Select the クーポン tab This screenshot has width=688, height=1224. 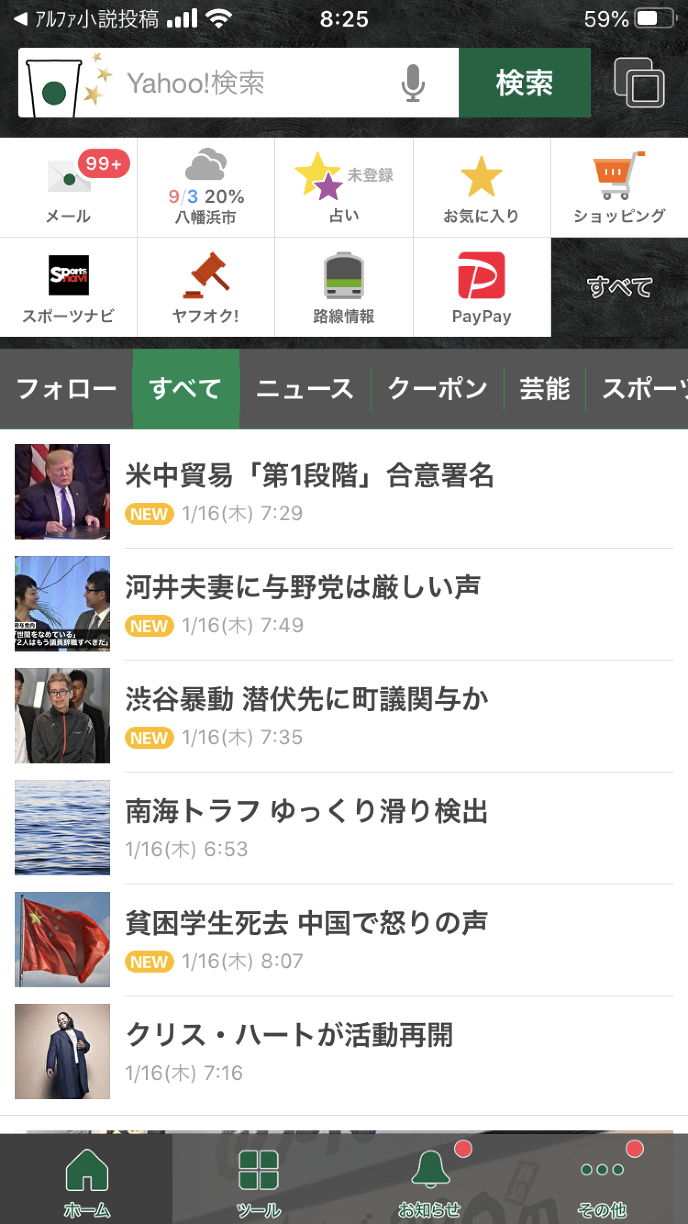click(437, 389)
